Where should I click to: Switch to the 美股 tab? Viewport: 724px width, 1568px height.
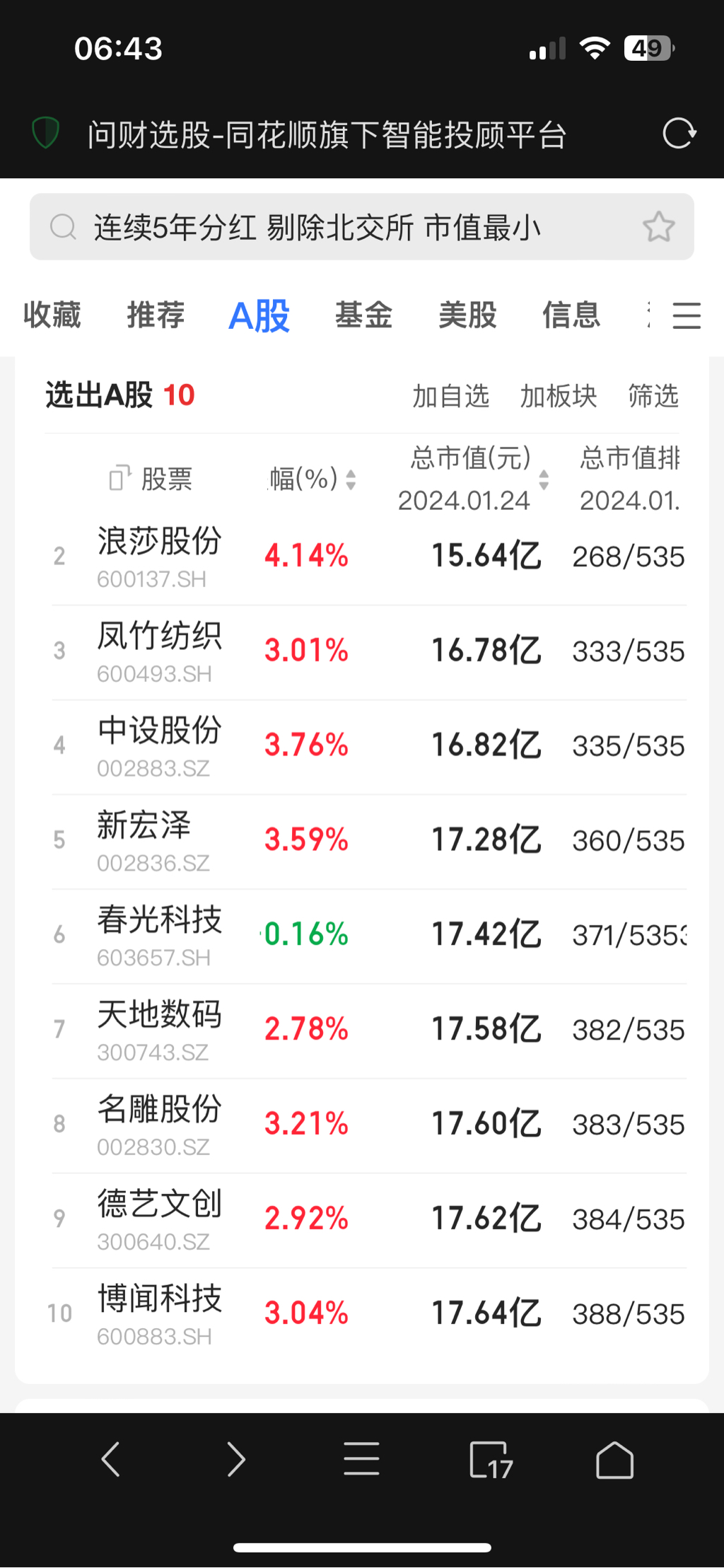click(467, 315)
